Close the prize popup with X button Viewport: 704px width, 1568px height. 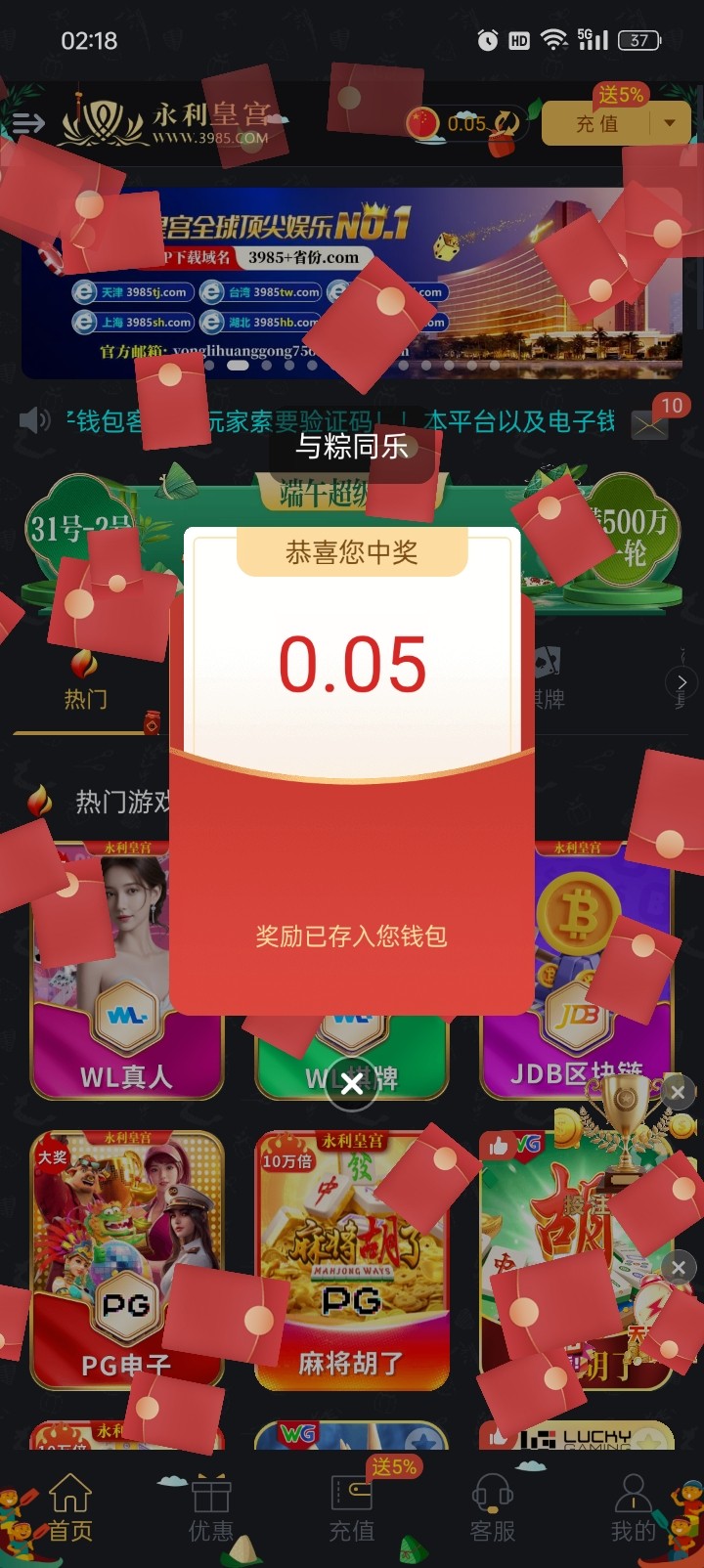tap(352, 1083)
